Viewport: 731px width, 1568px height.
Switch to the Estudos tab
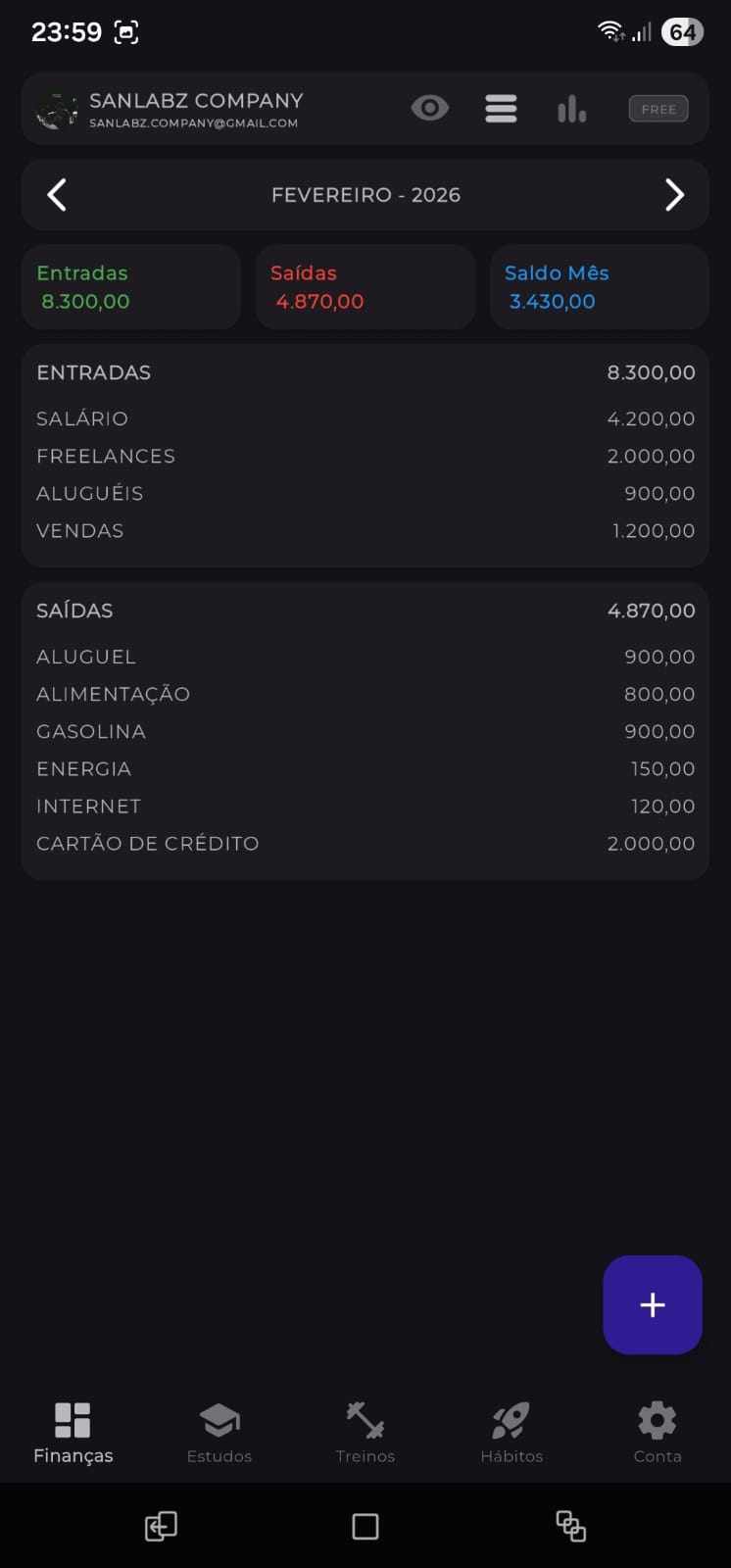(219, 1433)
